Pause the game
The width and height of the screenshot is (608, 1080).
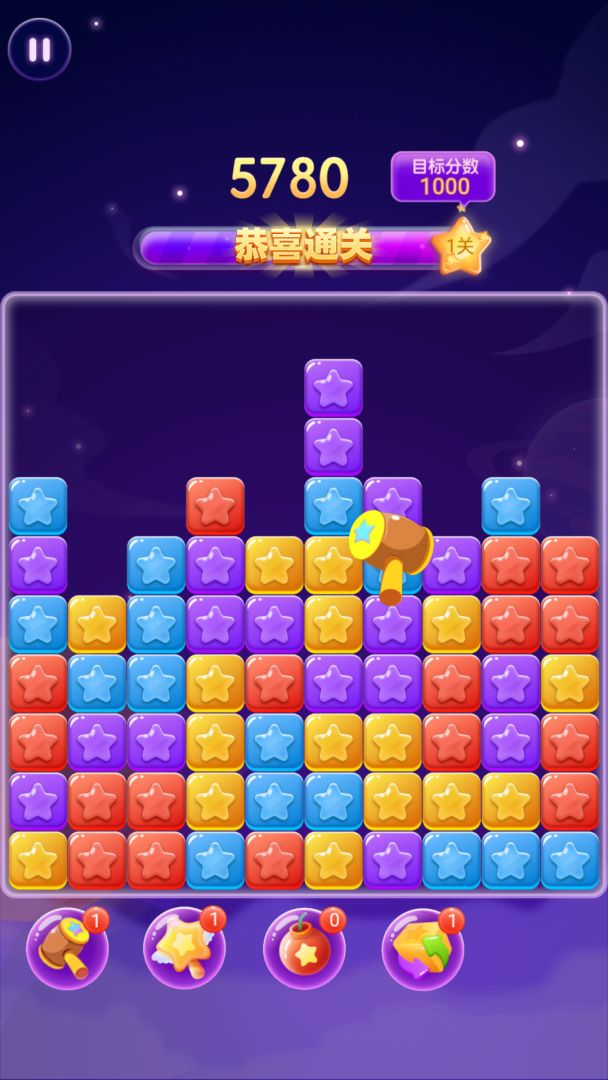coord(39,49)
